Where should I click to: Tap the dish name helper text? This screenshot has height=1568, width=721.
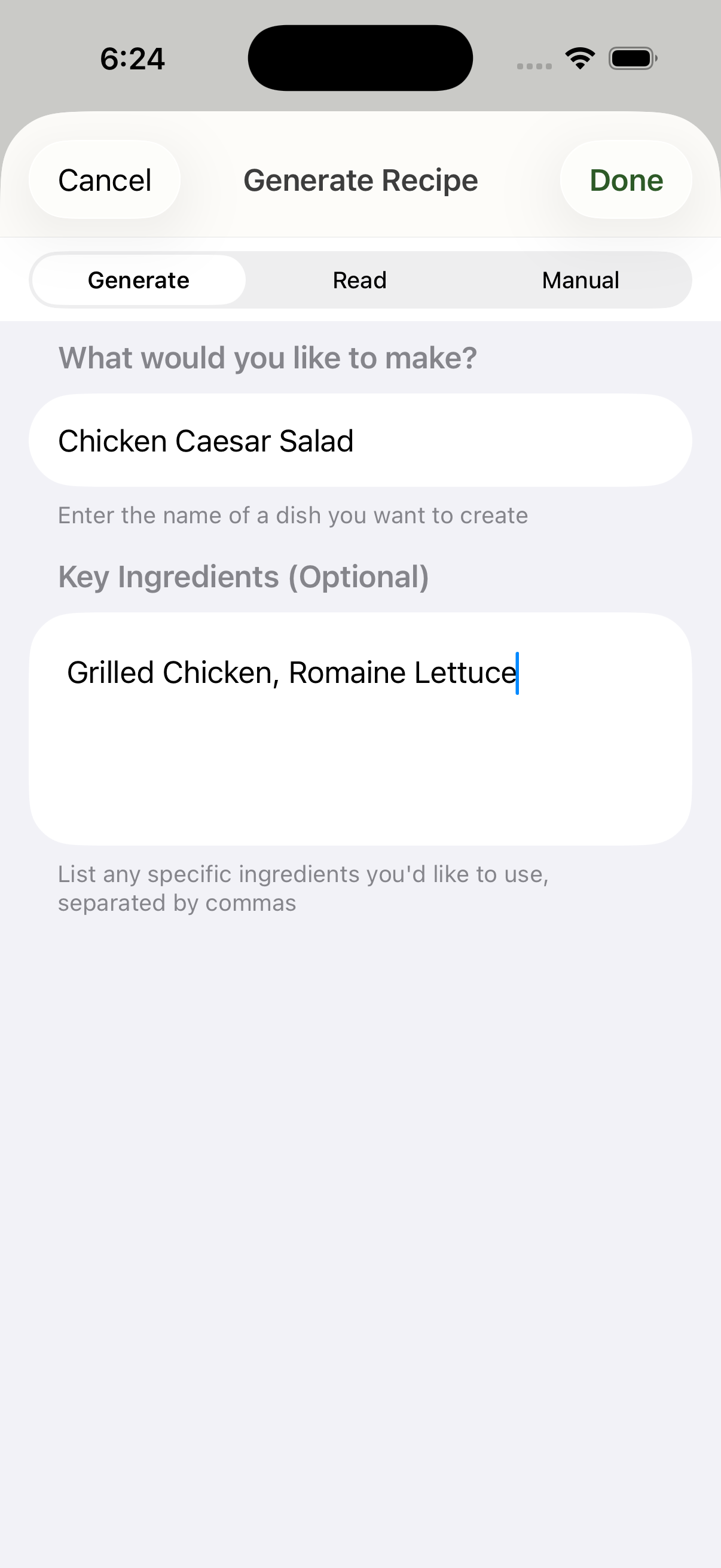tap(293, 515)
